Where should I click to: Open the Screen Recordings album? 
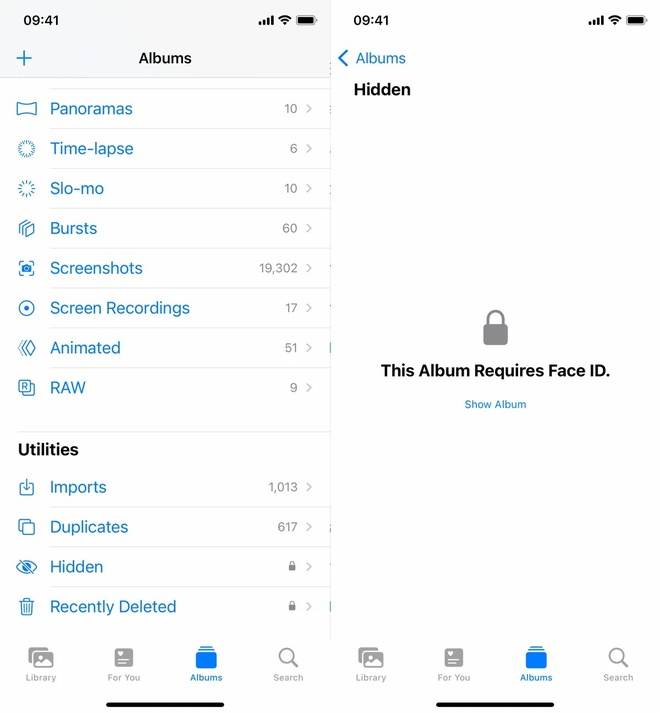click(x=119, y=308)
